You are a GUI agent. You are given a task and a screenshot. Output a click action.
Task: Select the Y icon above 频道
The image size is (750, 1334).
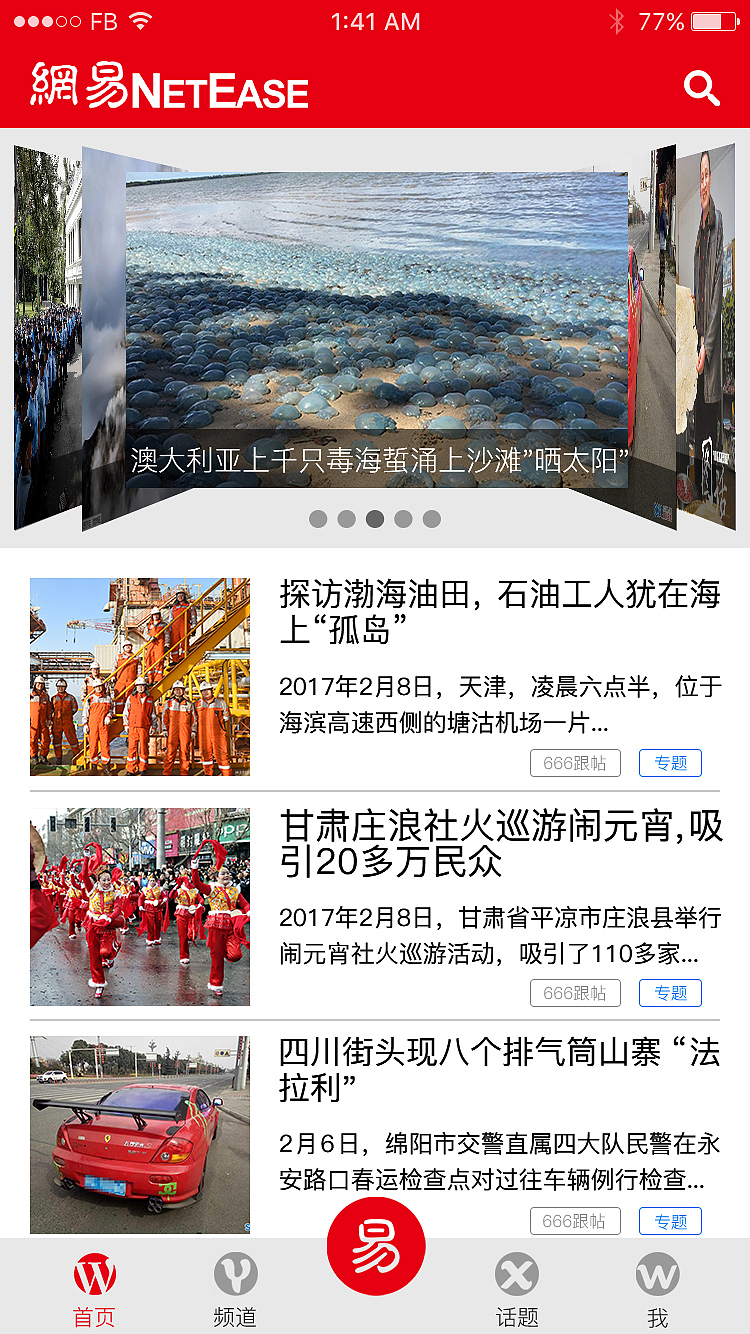click(x=236, y=1275)
